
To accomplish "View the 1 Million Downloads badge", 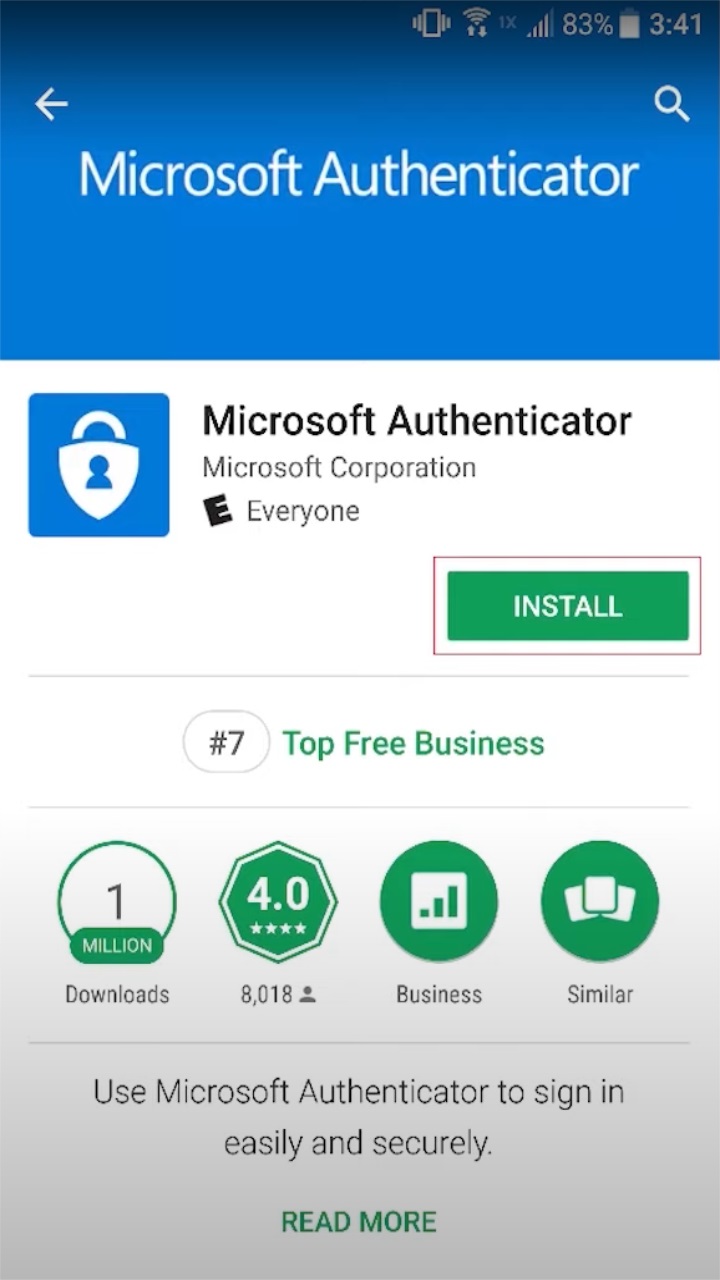I will pyautogui.click(x=117, y=901).
